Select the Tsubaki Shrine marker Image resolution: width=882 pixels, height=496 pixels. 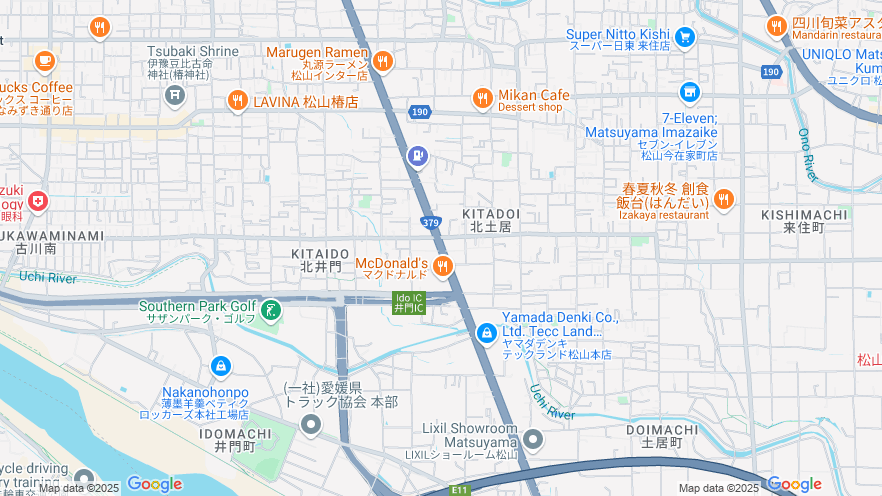pos(175,95)
